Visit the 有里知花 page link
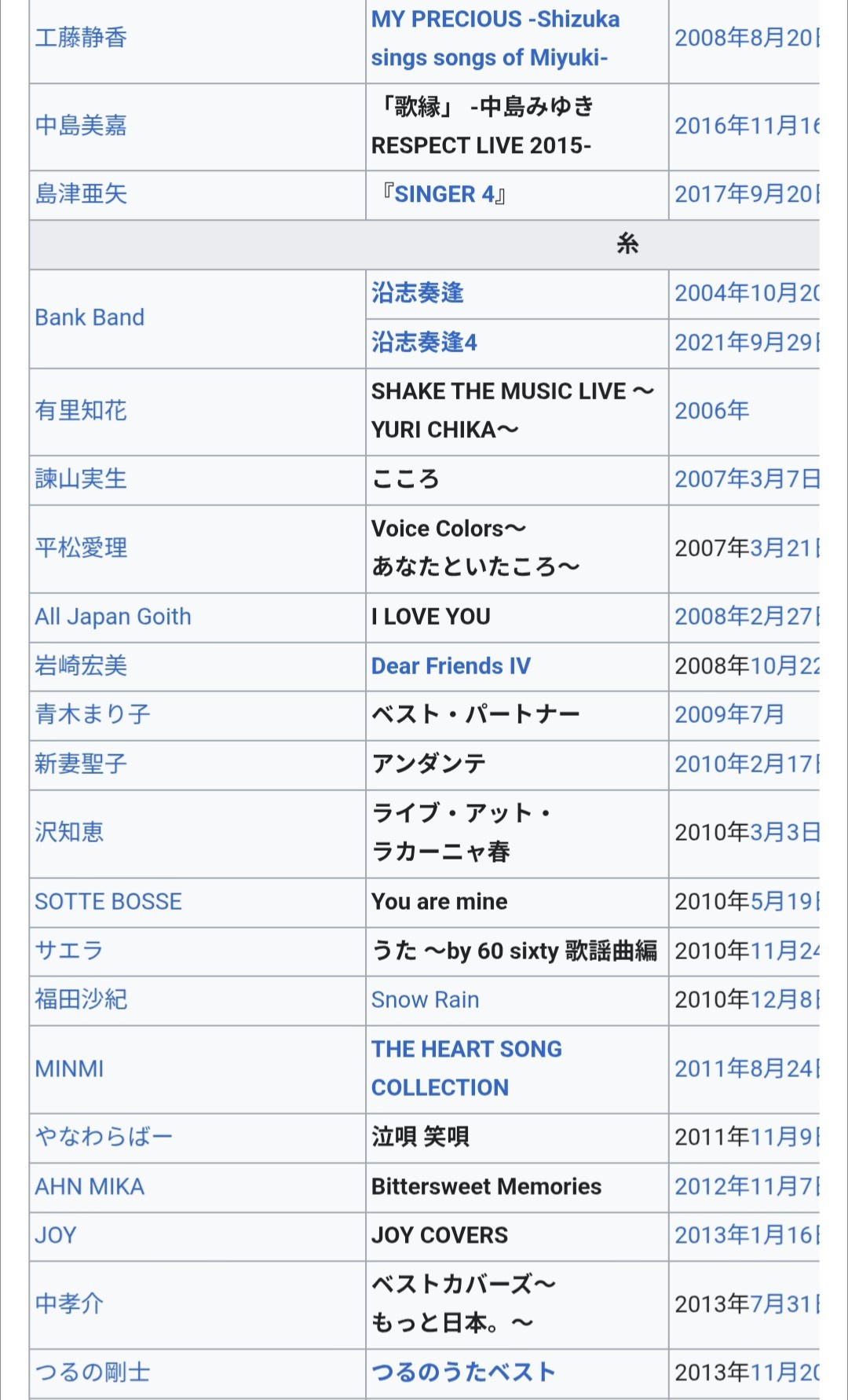 click(81, 410)
